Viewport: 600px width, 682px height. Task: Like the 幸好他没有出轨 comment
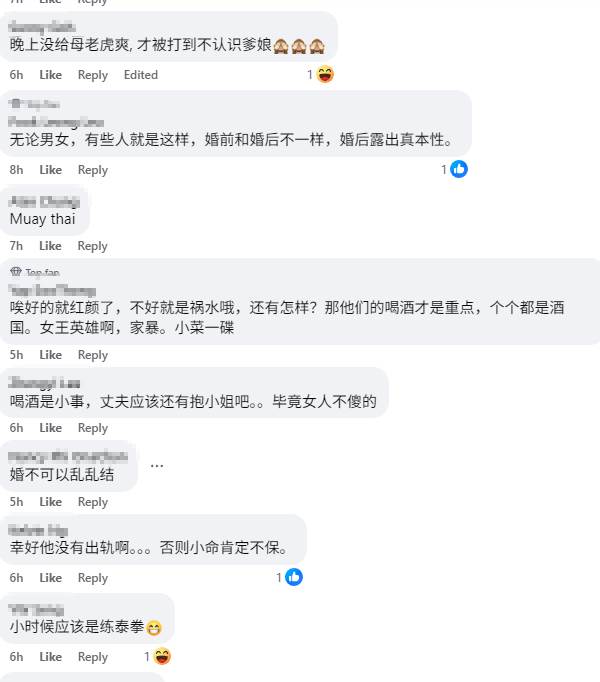50,578
